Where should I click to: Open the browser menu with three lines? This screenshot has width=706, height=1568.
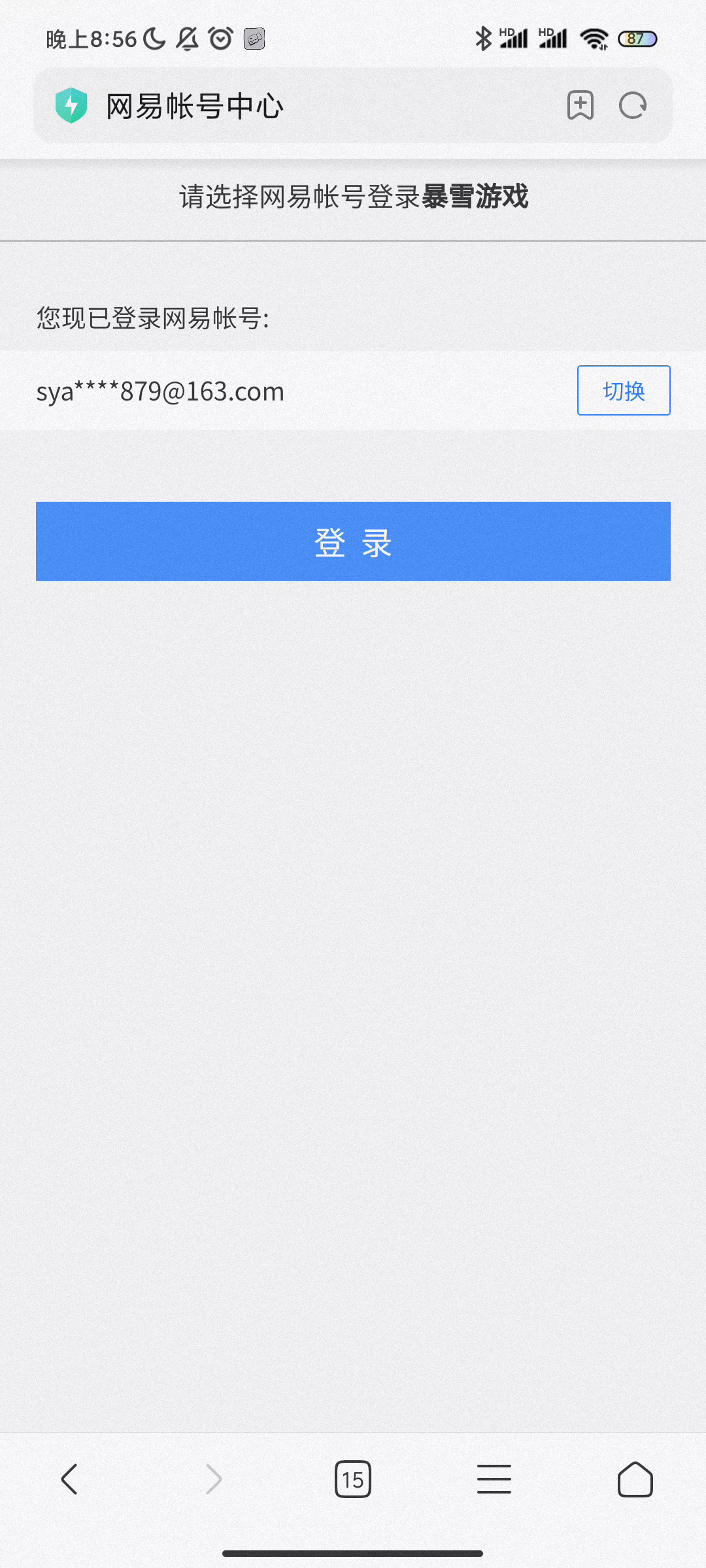tap(494, 1479)
